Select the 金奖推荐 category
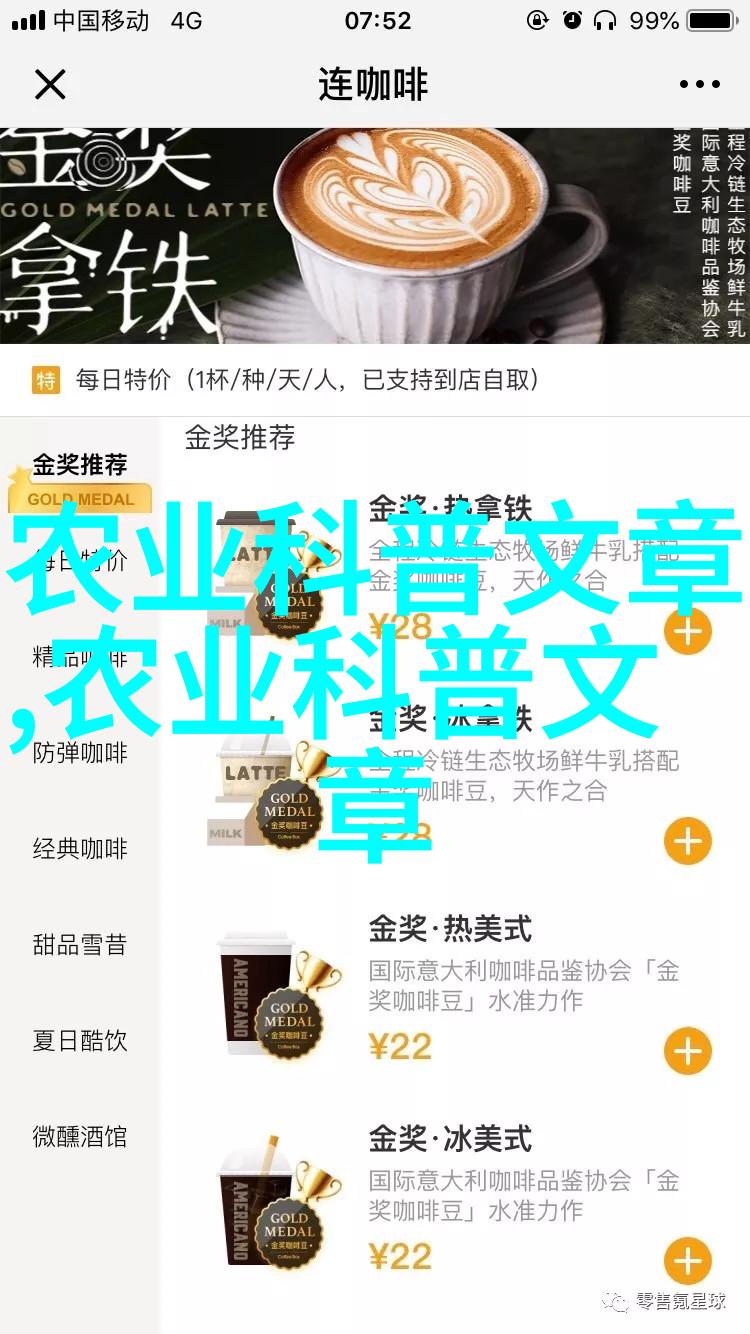The height and width of the screenshot is (1334, 750). point(80,466)
